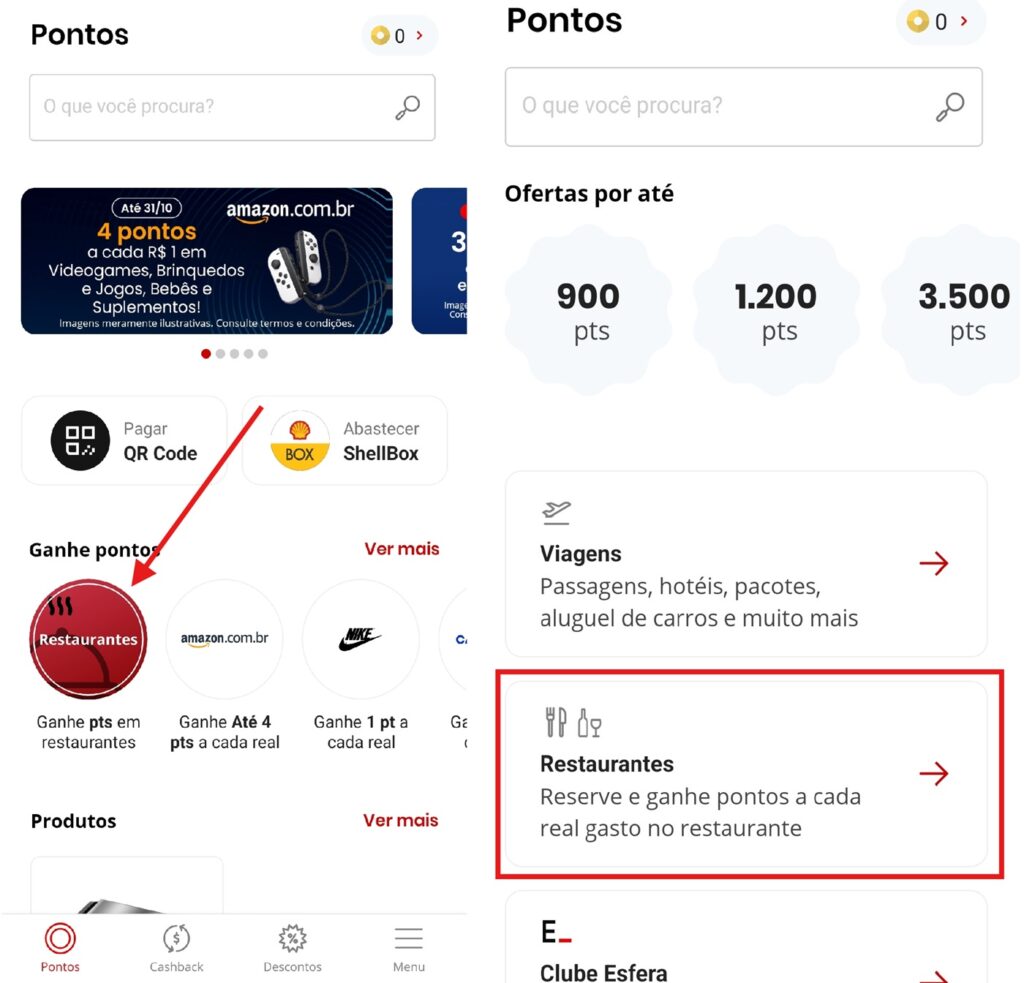Choose offers up to 1.200 pts
Image resolution: width=1024 pixels, height=983 pixels.
pyautogui.click(x=776, y=309)
